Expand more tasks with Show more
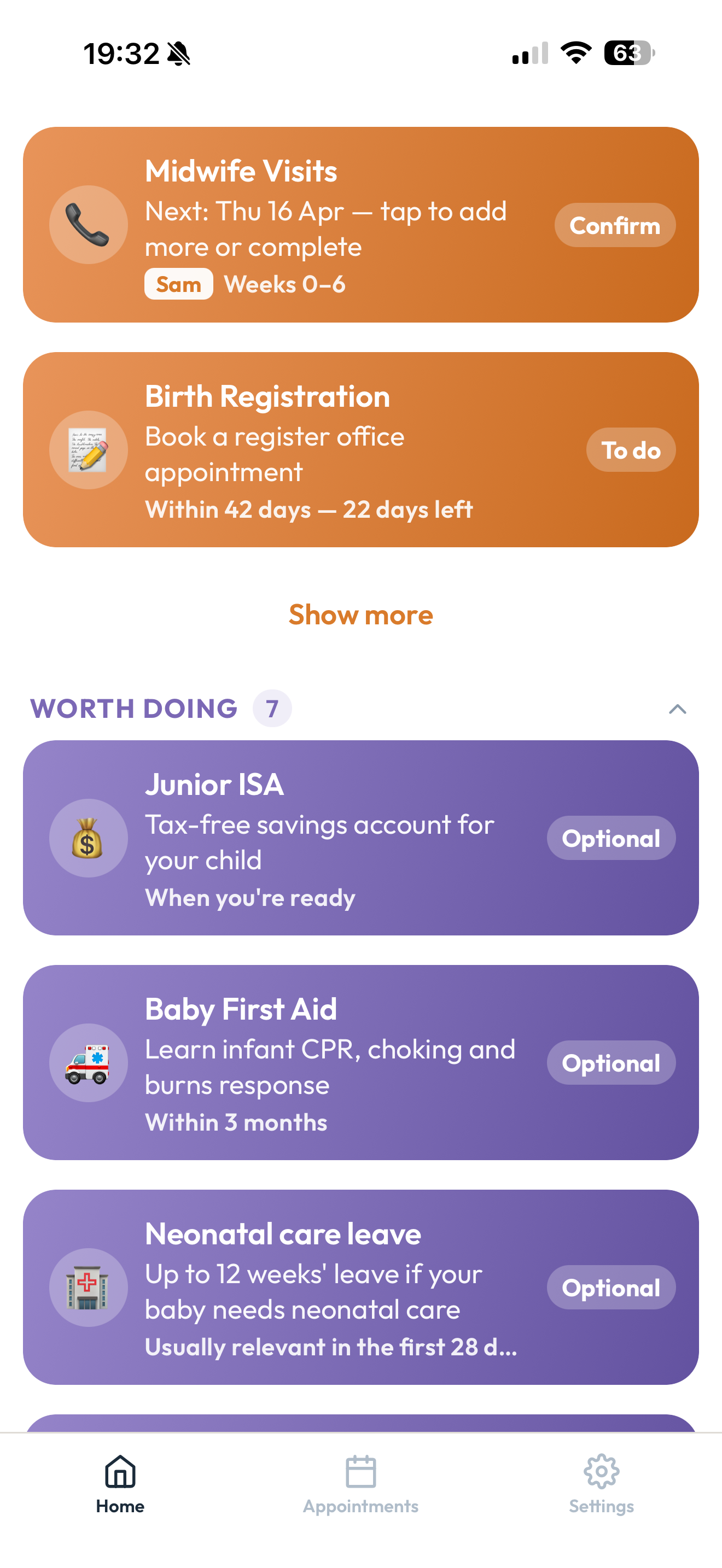 (x=360, y=615)
